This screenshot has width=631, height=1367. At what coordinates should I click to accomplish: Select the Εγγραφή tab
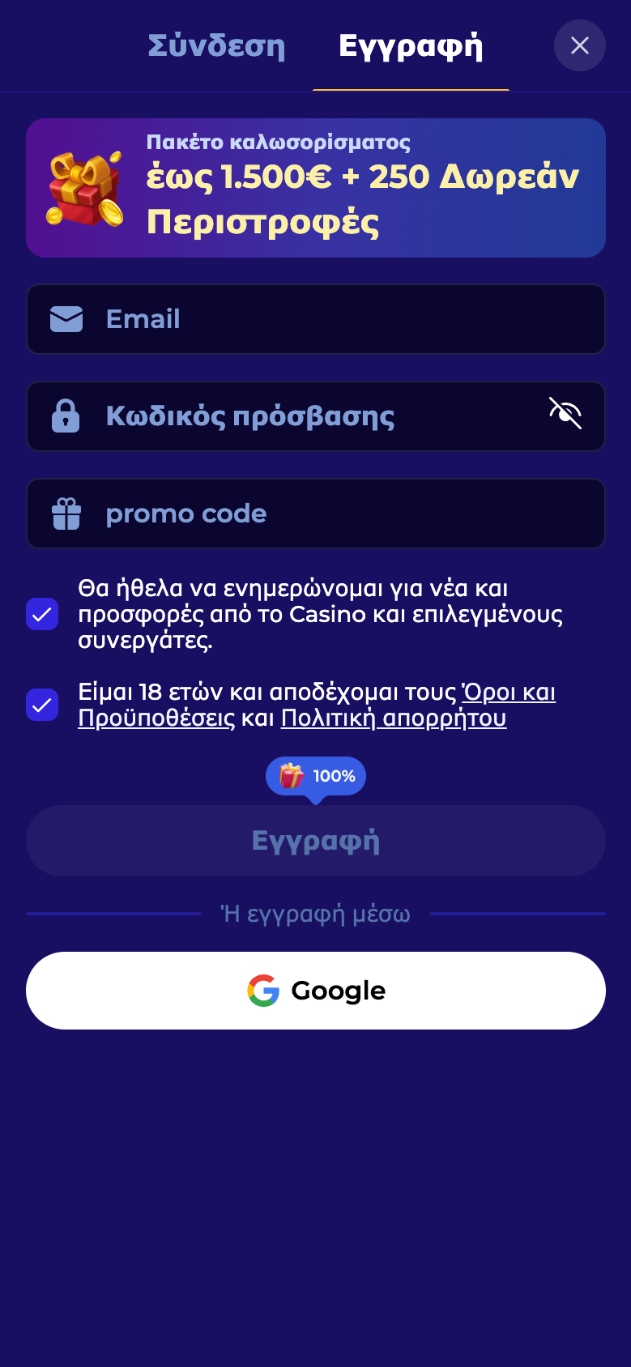point(411,46)
